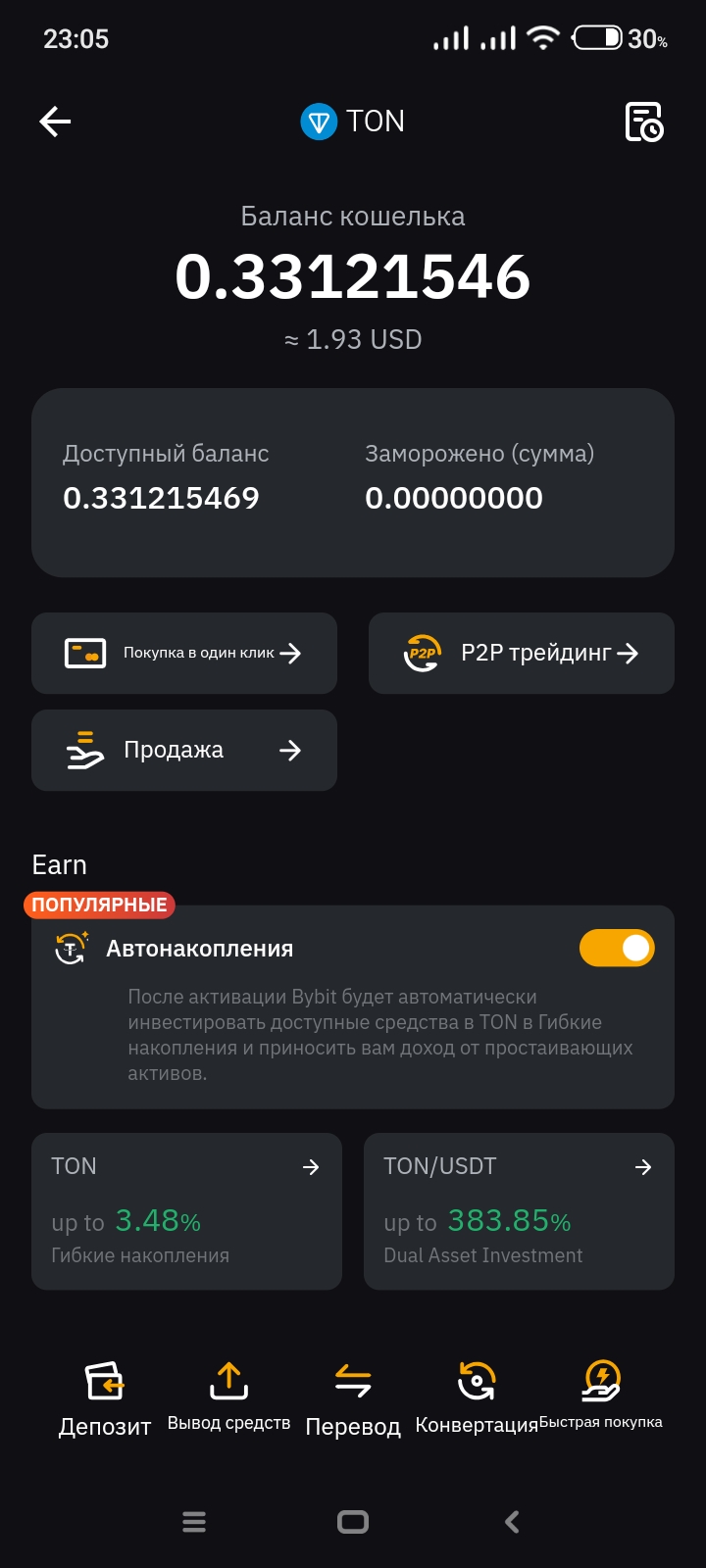Open P2P трейдинг
Image resolution: width=706 pixels, height=1568 pixels.
click(522, 654)
